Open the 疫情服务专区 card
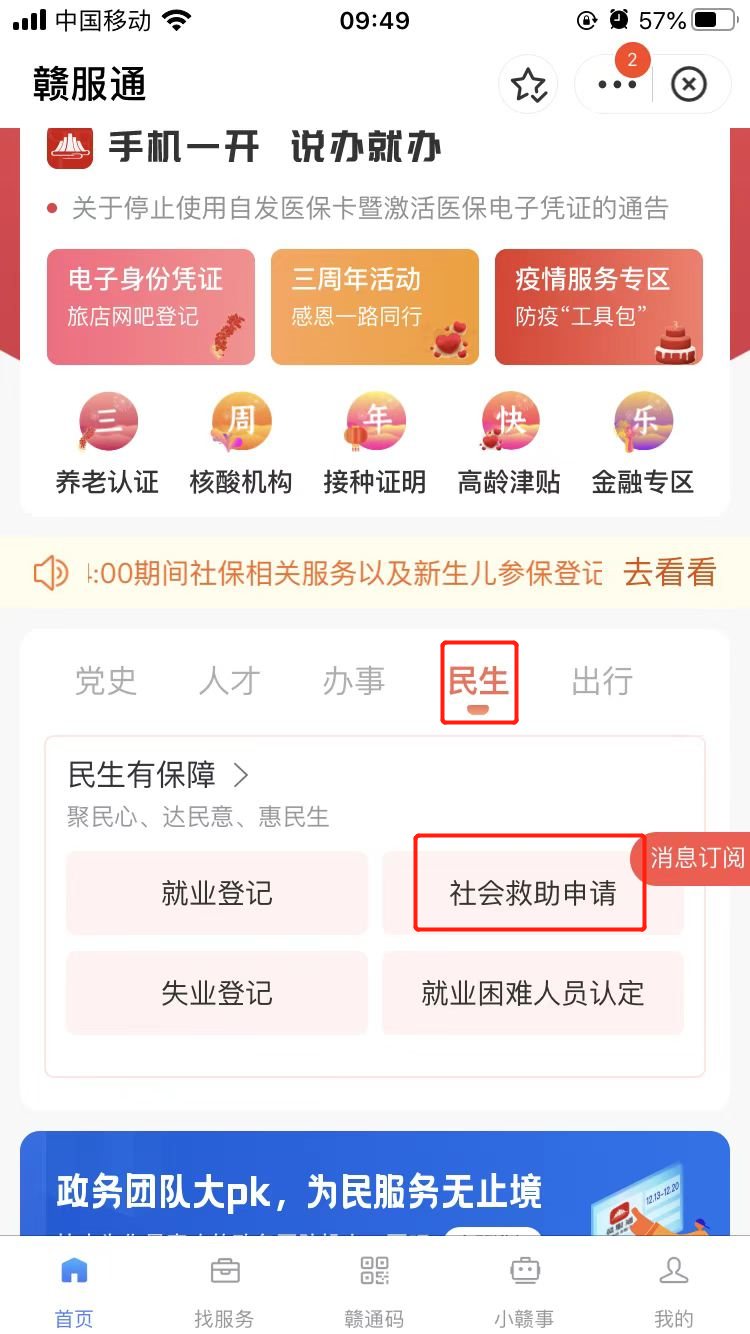 coord(598,306)
